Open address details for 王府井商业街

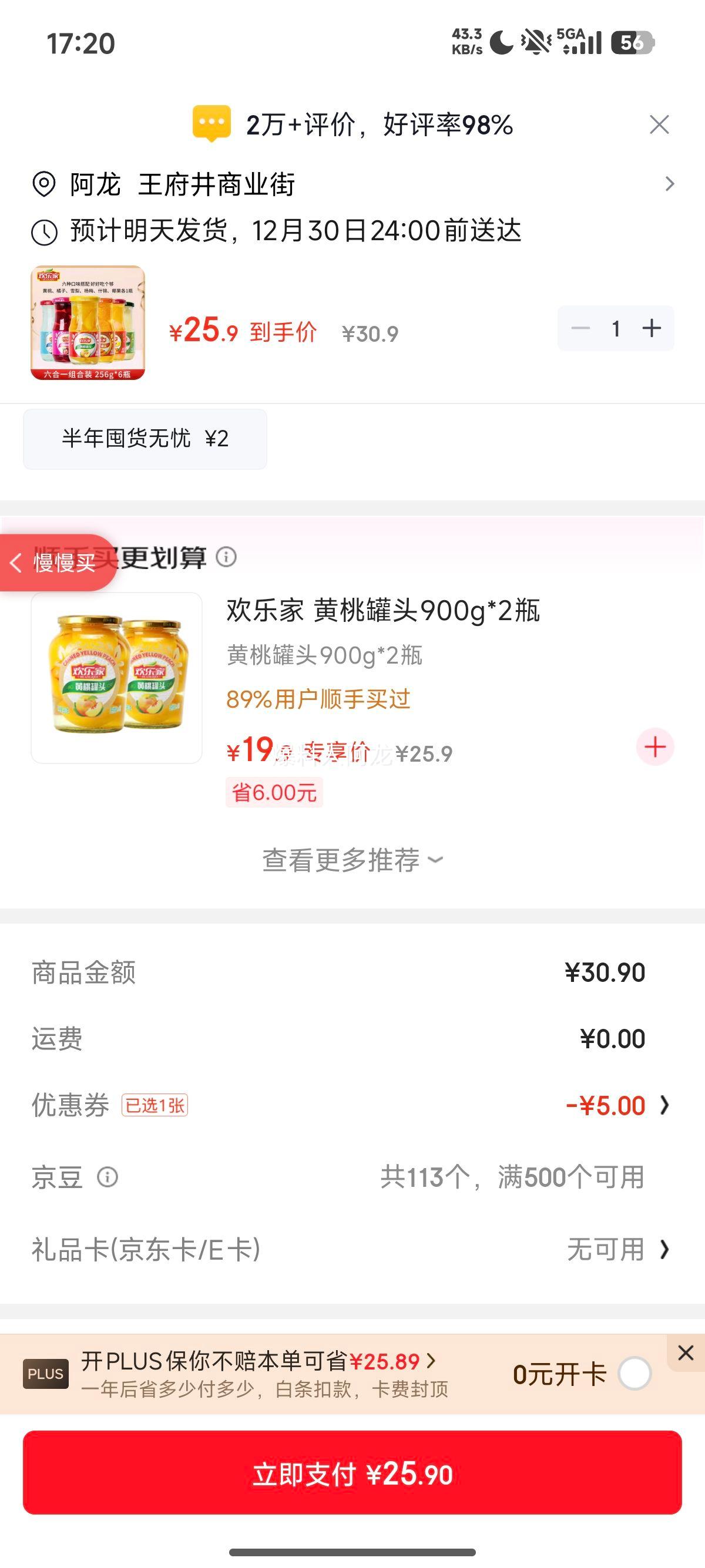670,184
